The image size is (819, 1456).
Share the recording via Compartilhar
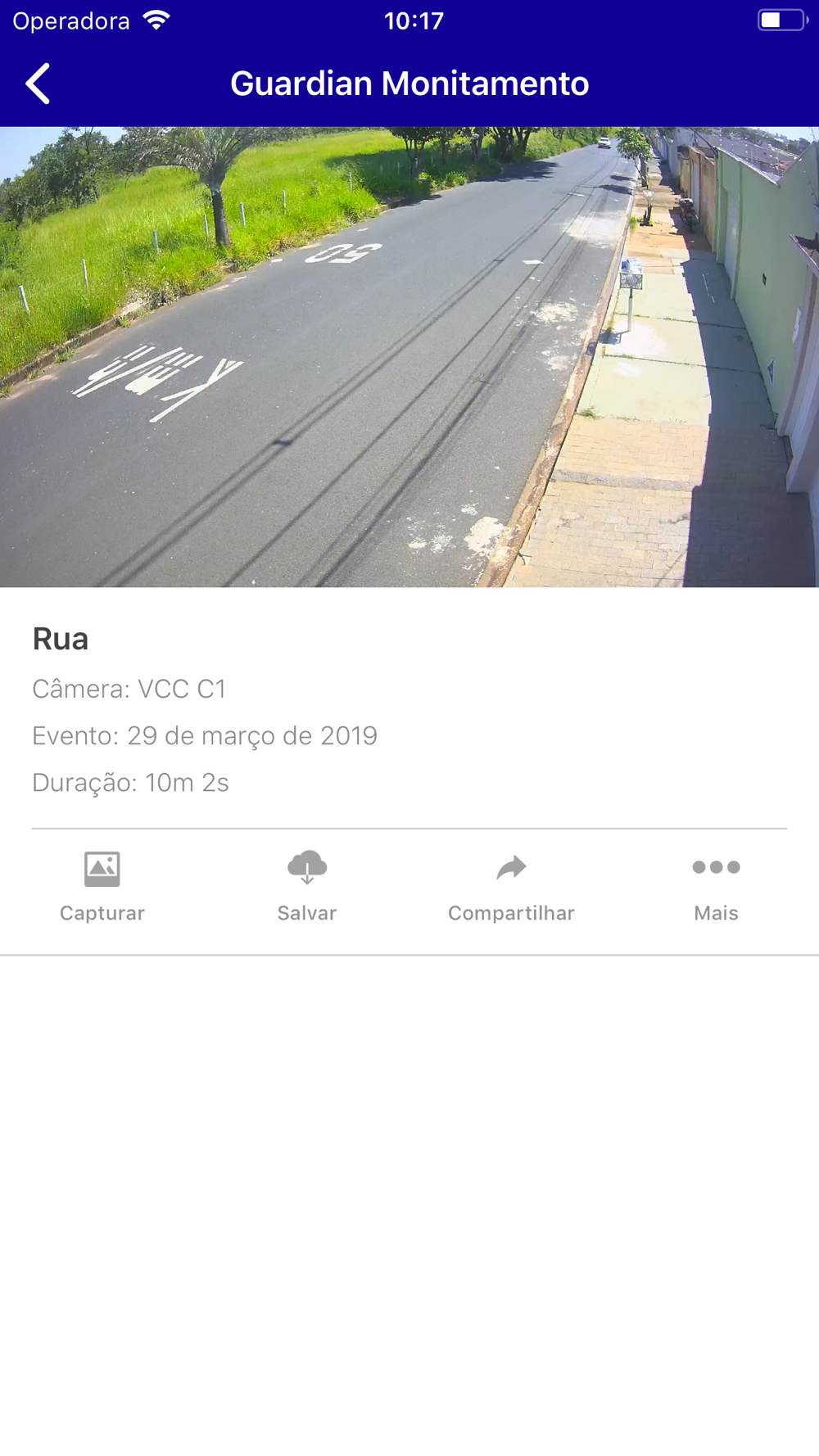pyautogui.click(x=511, y=886)
